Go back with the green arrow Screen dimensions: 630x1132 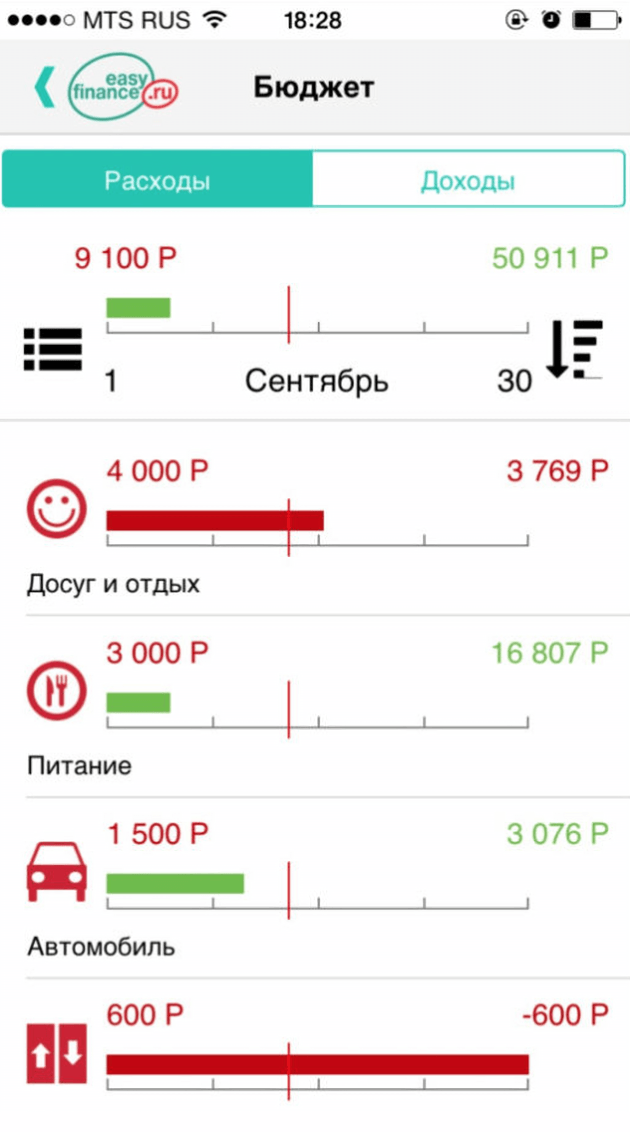(x=45, y=87)
